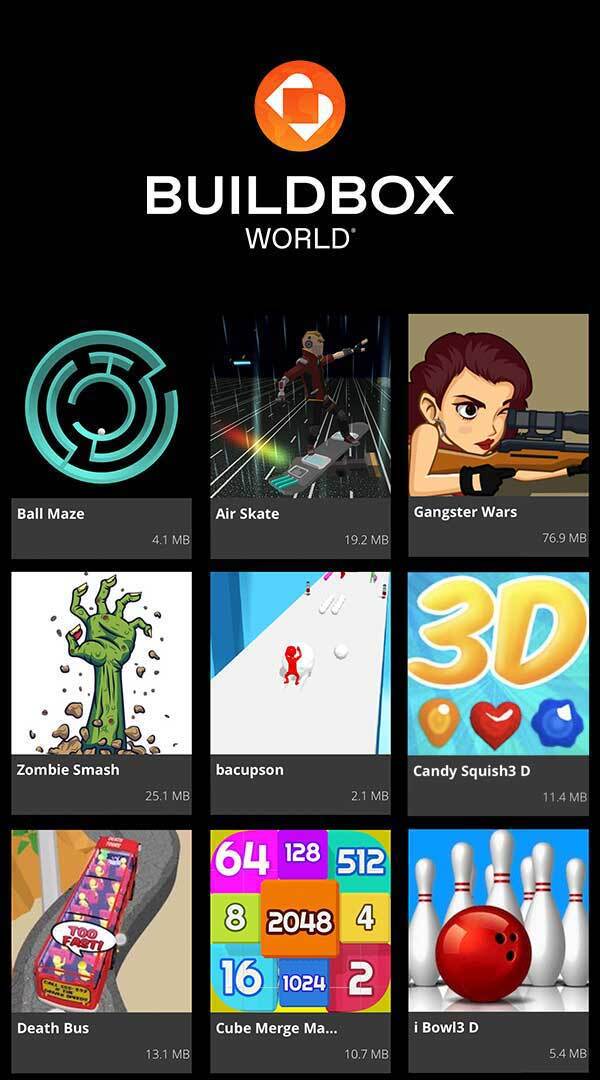Screen dimensions: 600x1080
Task: Open the Candy Squish3 D game
Action: click(x=499, y=694)
